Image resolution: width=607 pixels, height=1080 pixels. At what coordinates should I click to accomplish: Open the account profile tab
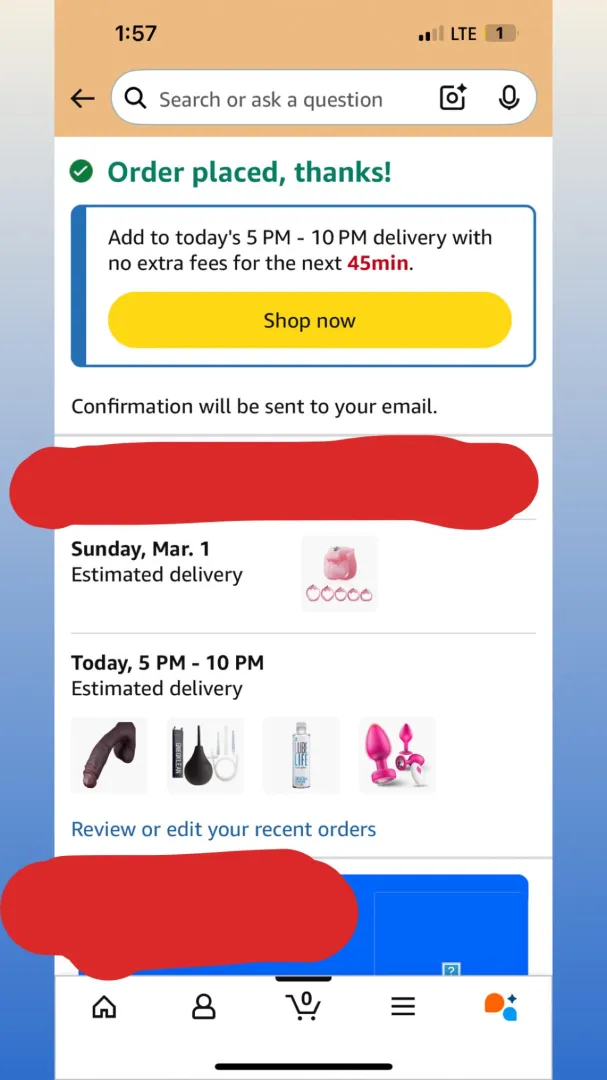203,1007
